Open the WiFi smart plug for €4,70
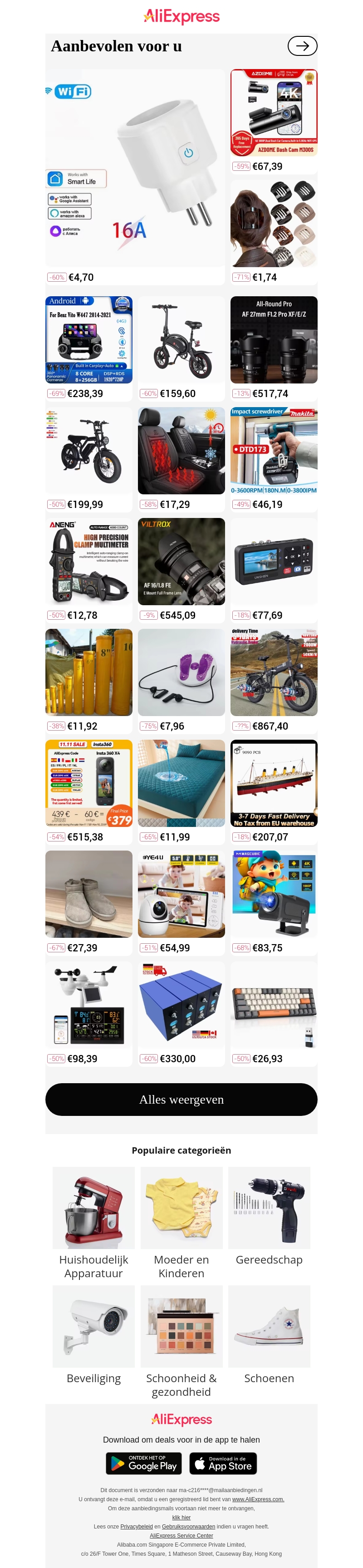Screen dimensions: 363x1568 pos(135,169)
